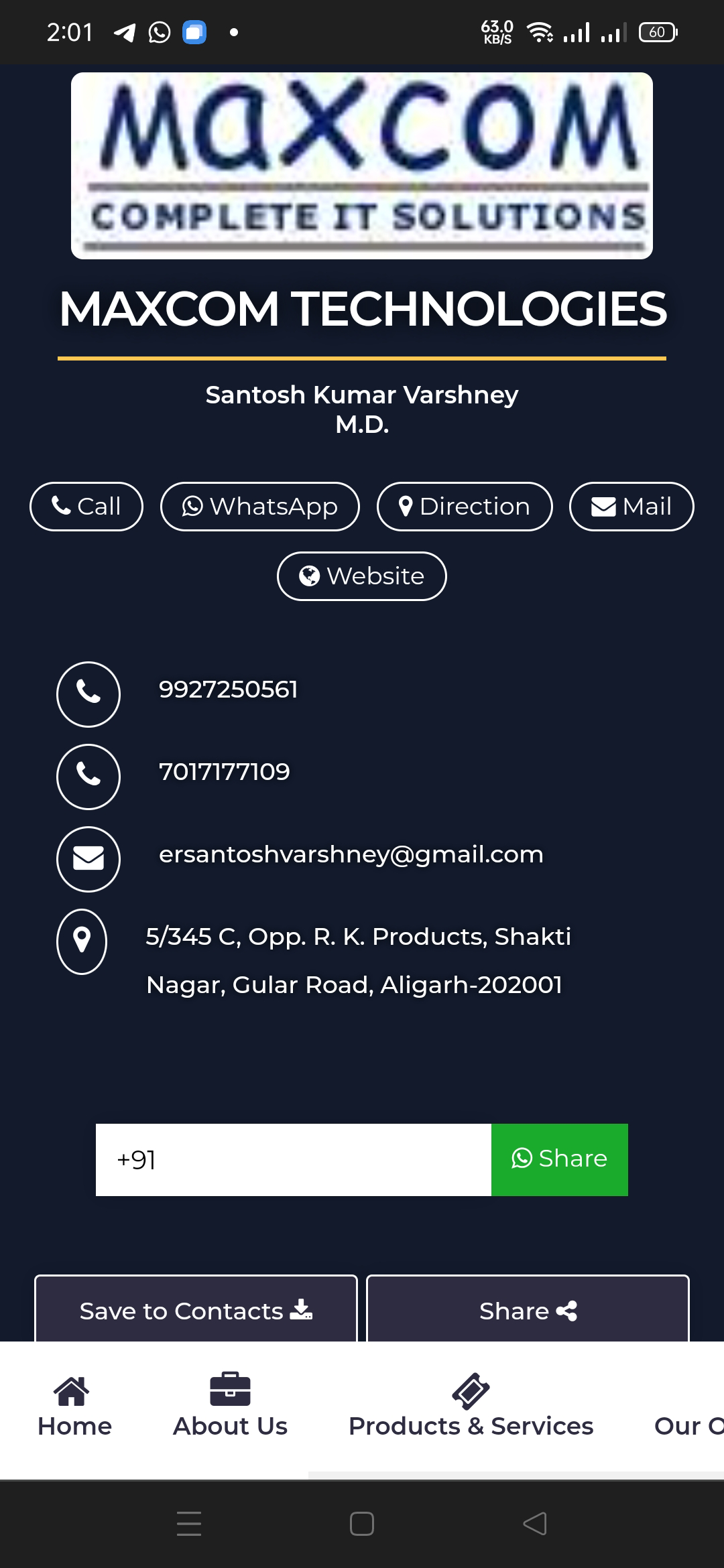Dial phone number 9927250561
The height and width of the screenshot is (1568, 724).
click(228, 690)
